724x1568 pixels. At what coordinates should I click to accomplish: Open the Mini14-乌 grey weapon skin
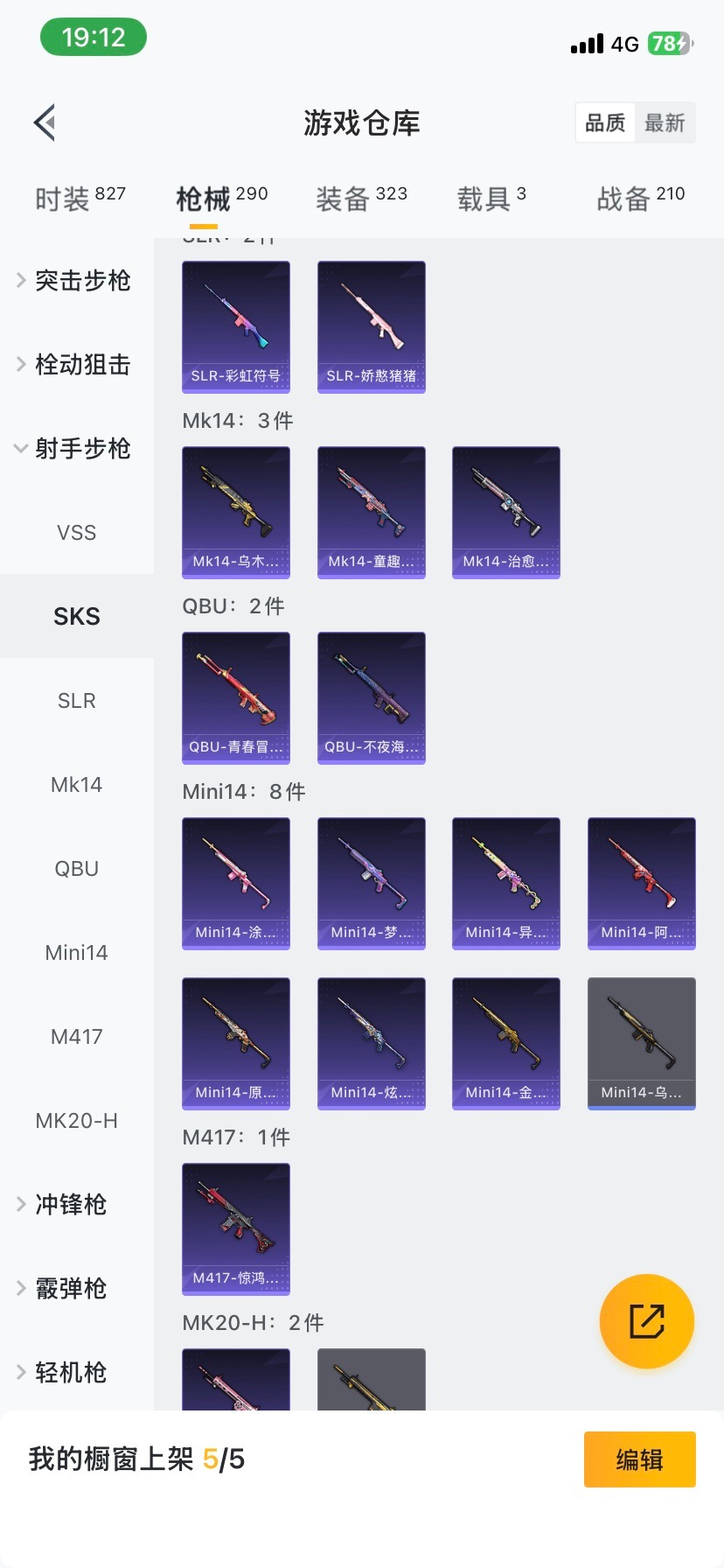click(641, 1043)
